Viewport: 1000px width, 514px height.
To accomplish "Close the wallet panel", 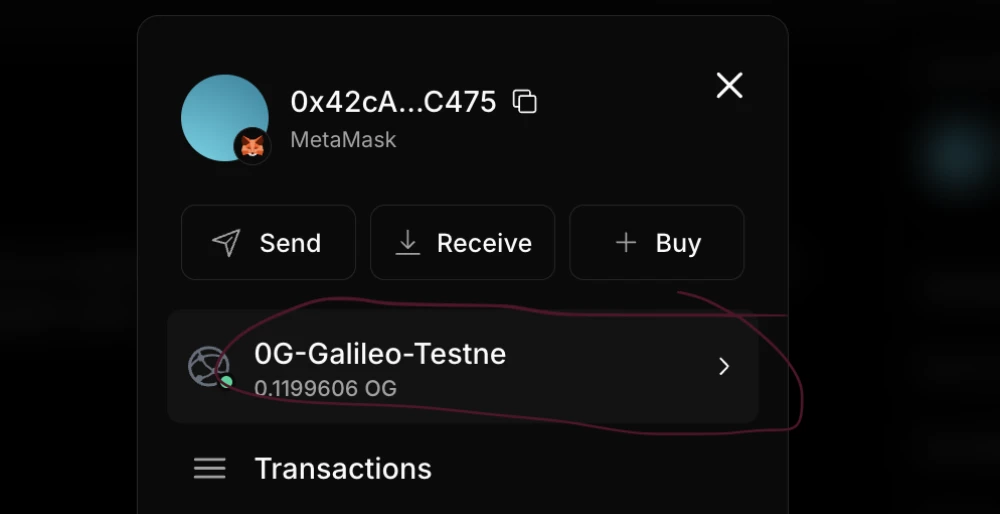I will (729, 86).
